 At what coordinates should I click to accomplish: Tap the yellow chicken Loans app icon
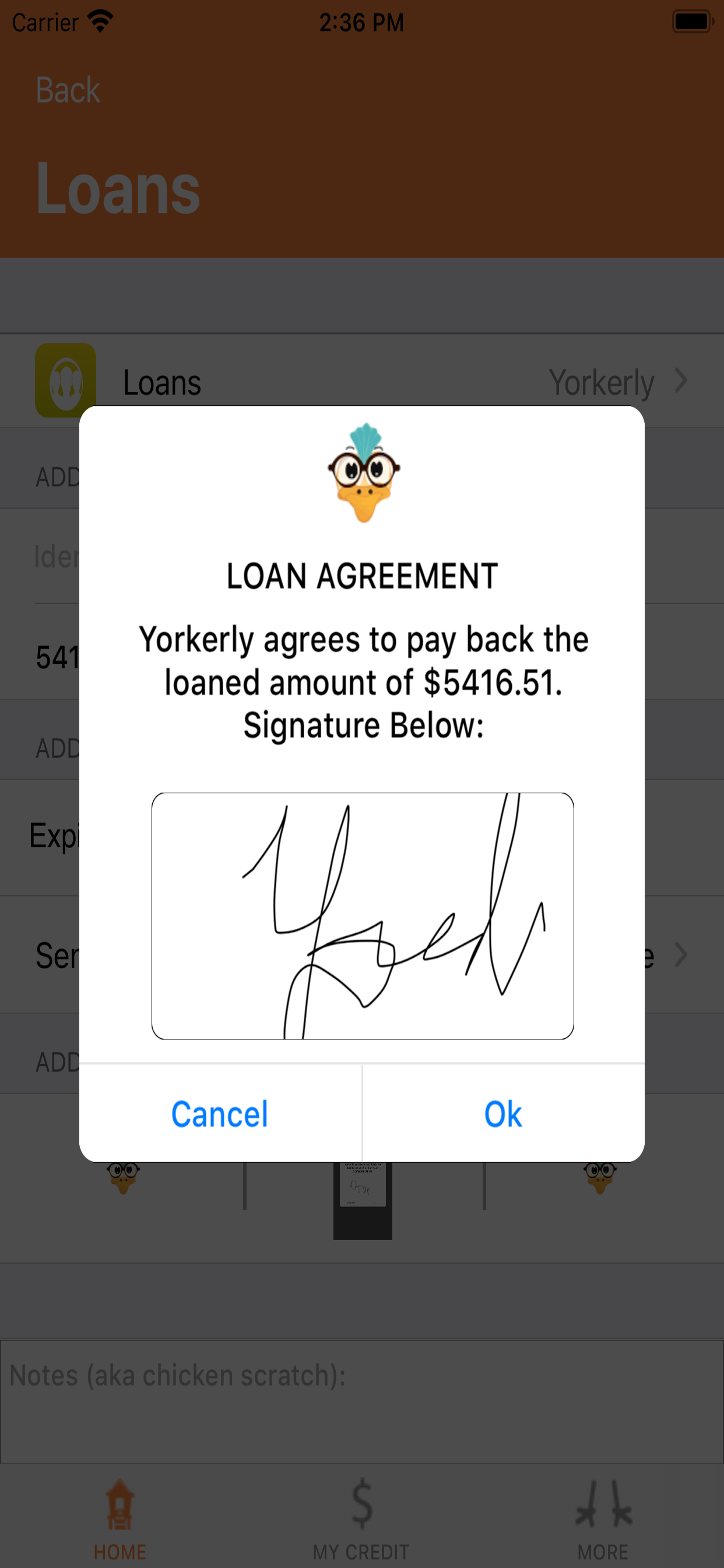tap(66, 380)
